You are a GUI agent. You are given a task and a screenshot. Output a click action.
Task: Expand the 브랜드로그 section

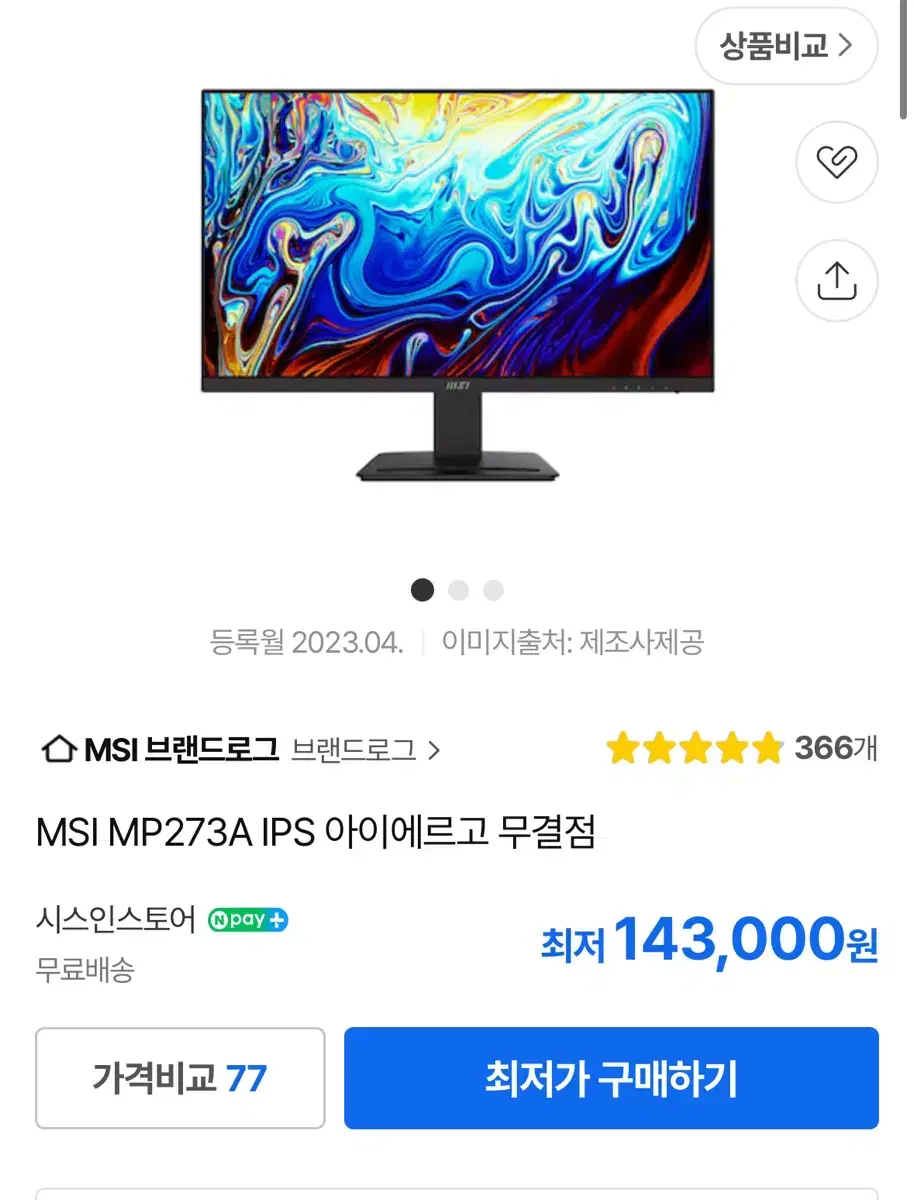355,750
